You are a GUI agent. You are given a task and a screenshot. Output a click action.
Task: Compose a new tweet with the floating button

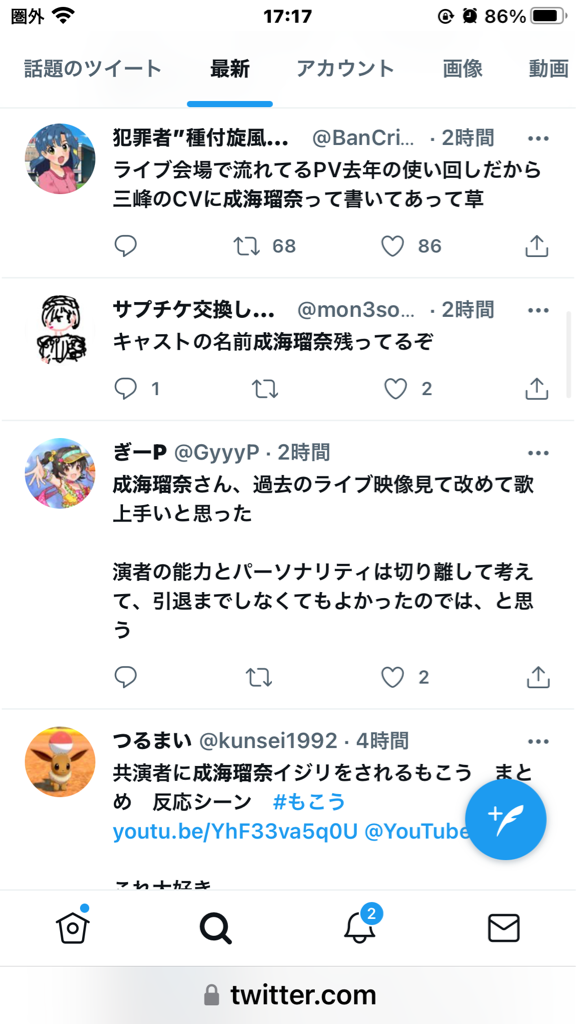[x=506, y=819]
